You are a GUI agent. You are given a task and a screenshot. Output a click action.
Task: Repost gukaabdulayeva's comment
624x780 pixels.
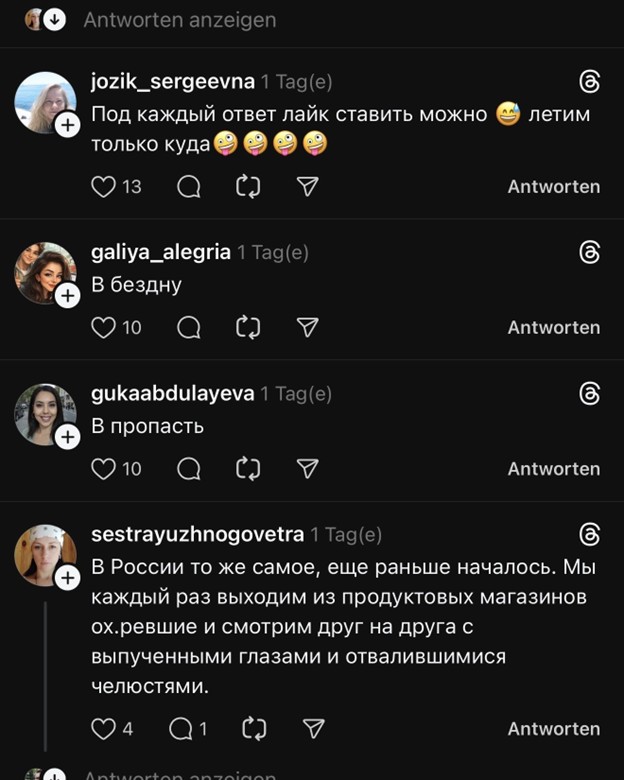point(248,469)
